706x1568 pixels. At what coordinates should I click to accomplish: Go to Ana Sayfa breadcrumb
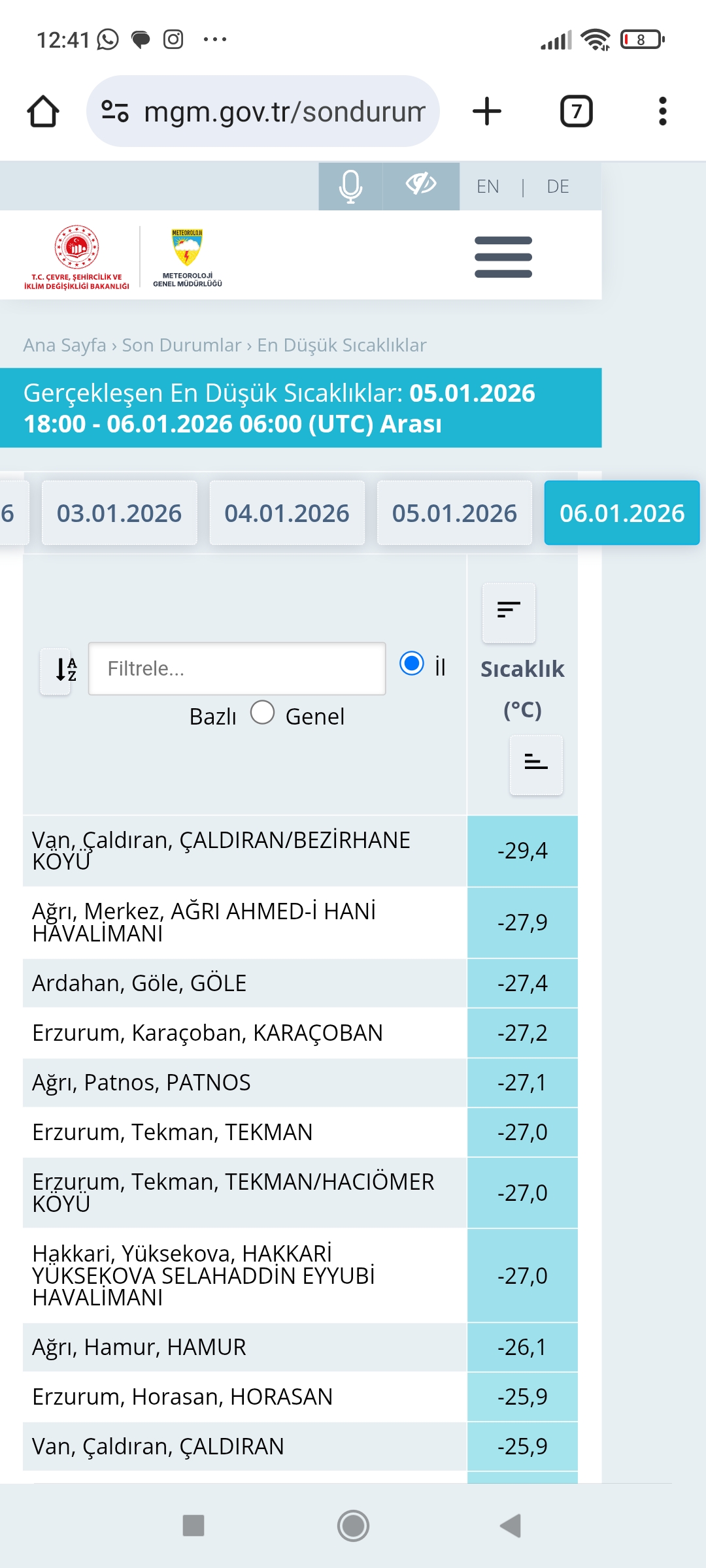coord(65,345)
